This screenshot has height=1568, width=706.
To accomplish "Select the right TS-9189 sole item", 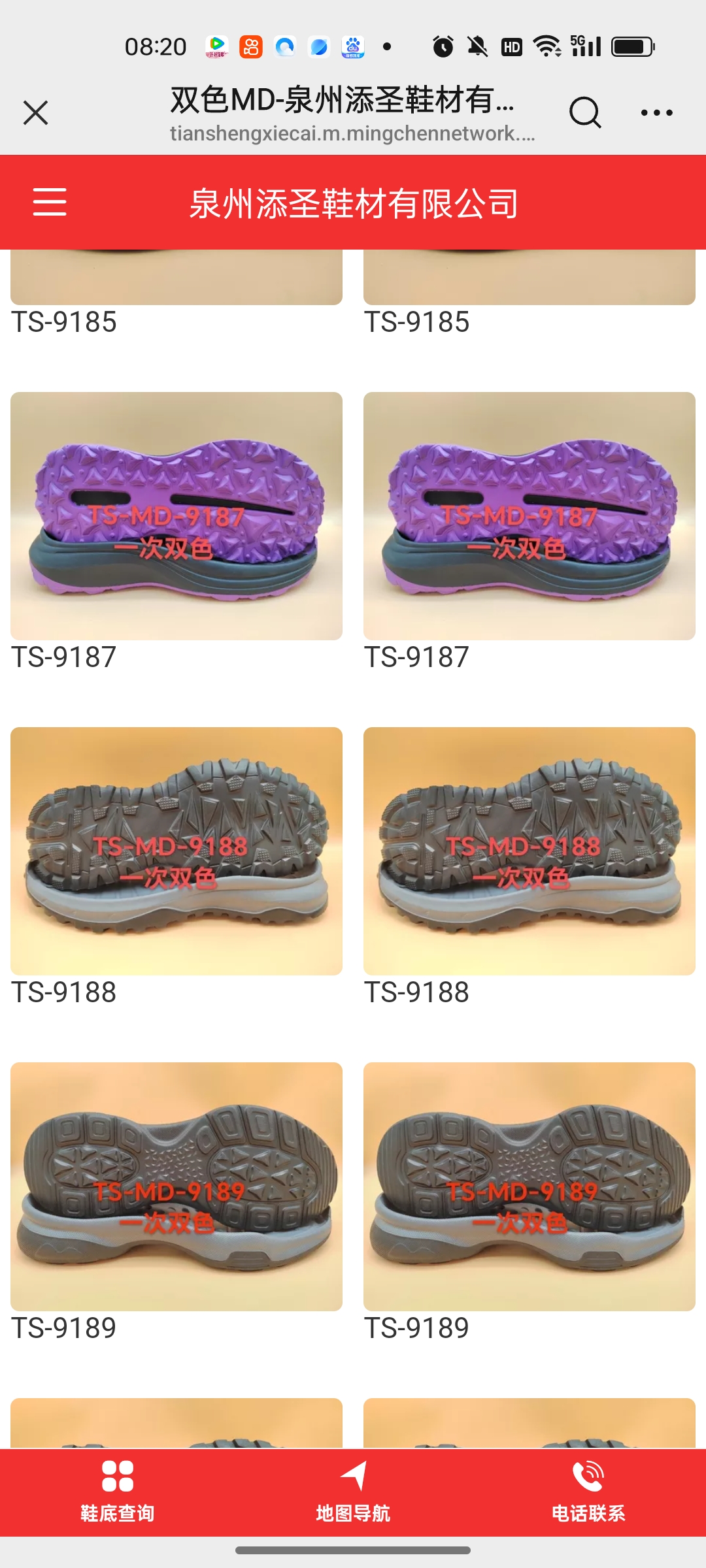I will tap(529, 1186).
